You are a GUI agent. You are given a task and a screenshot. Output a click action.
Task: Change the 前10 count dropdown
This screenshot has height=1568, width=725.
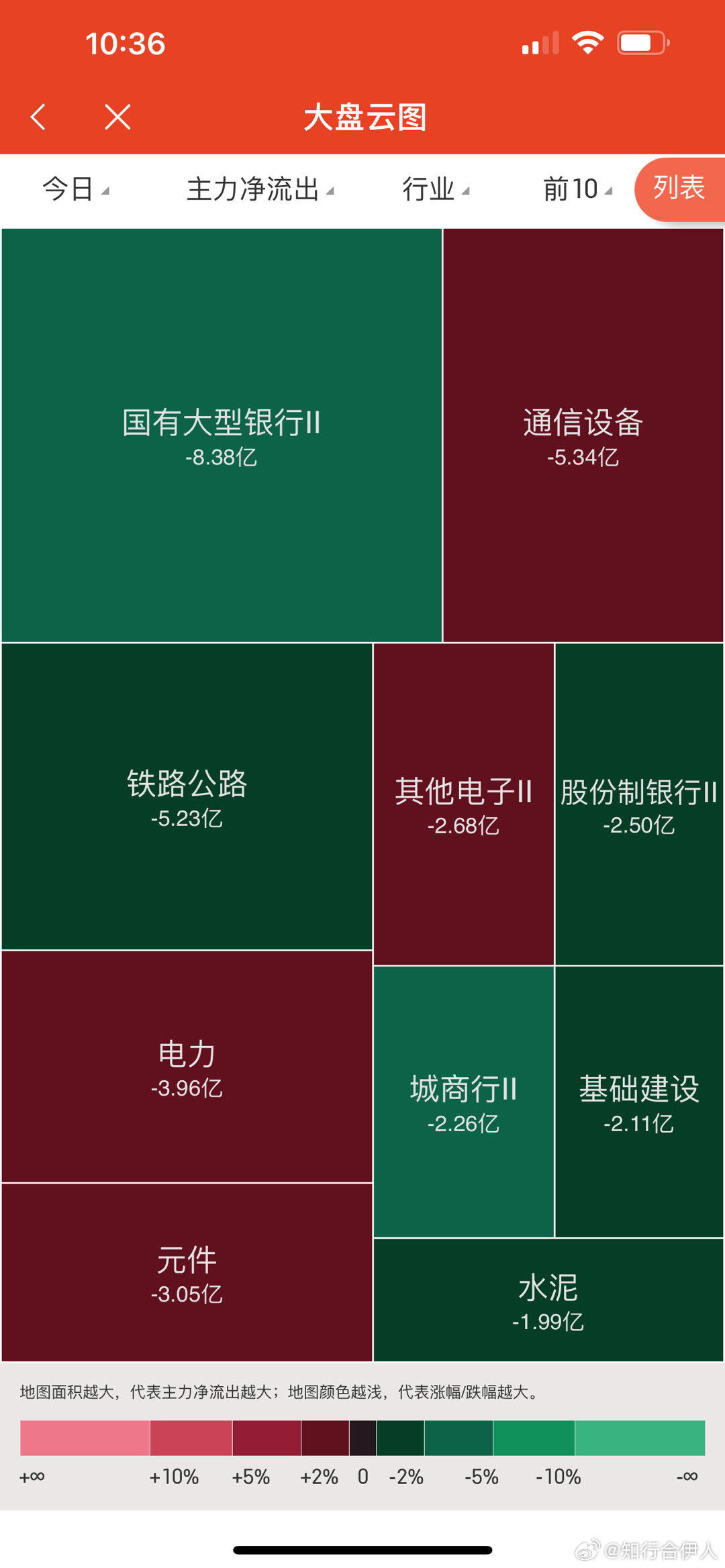point(577,189)
